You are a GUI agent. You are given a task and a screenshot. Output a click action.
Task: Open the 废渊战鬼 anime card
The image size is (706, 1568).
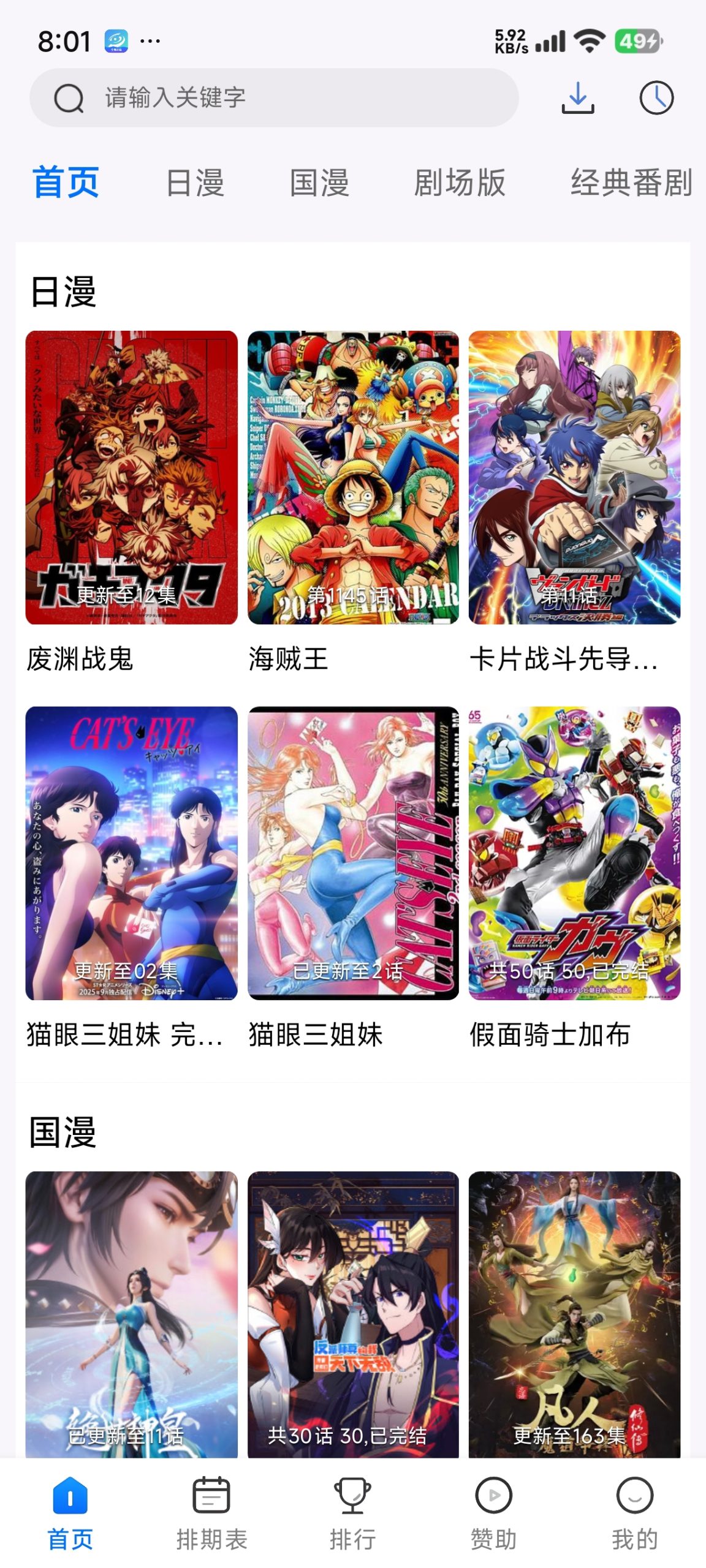pyautogui.click(x=131, y=478)
